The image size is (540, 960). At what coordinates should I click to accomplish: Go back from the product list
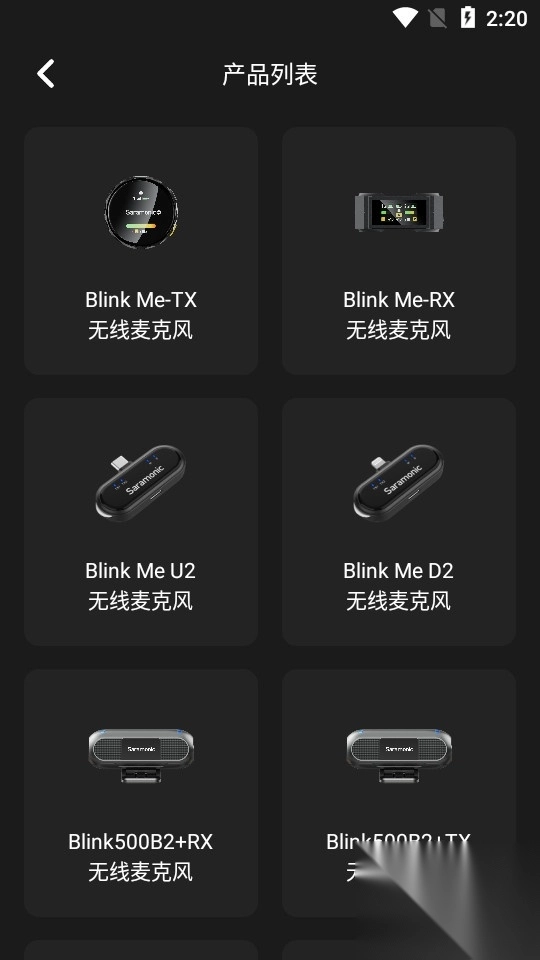tap(46, 74)
